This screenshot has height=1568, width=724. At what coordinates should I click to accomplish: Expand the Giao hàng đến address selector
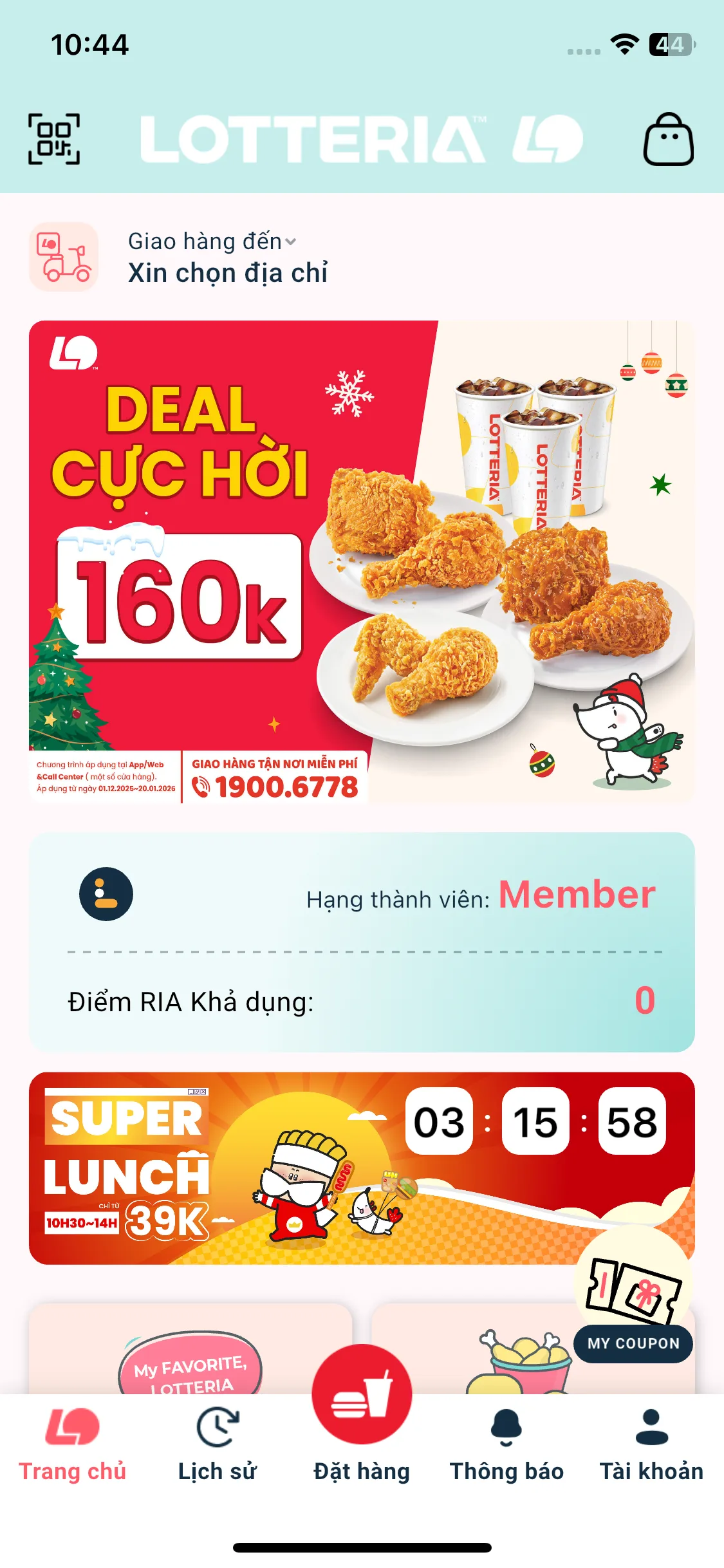[212, 257]
